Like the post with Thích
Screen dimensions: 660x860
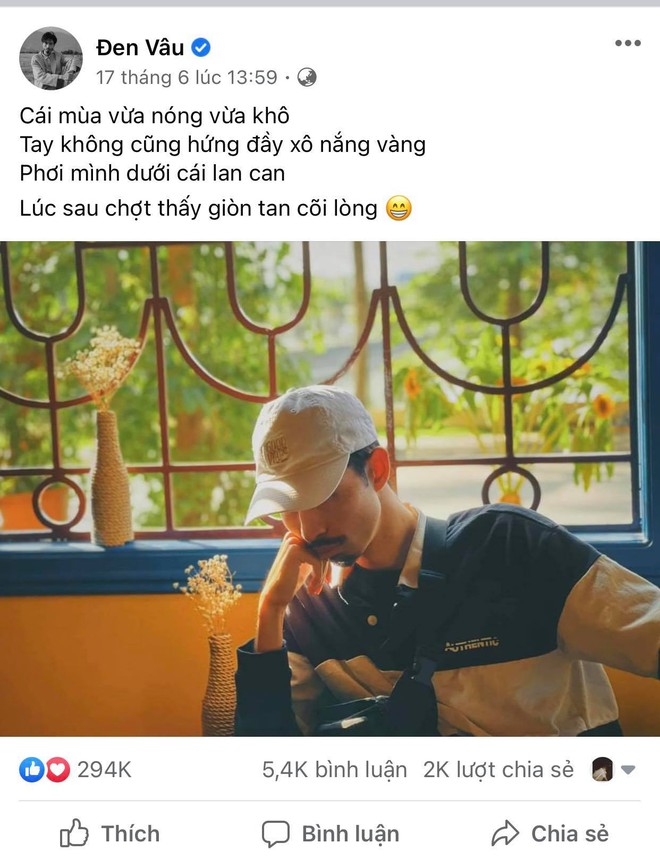(110, 833)
